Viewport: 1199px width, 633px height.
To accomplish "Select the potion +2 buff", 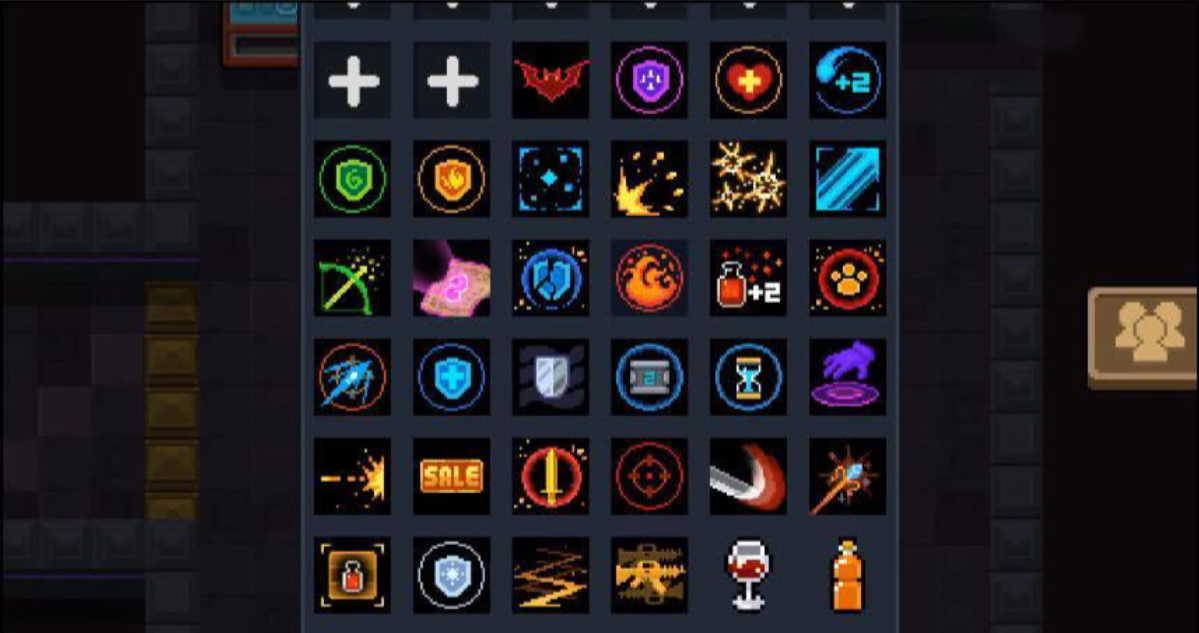I will (x=748, y=278).
